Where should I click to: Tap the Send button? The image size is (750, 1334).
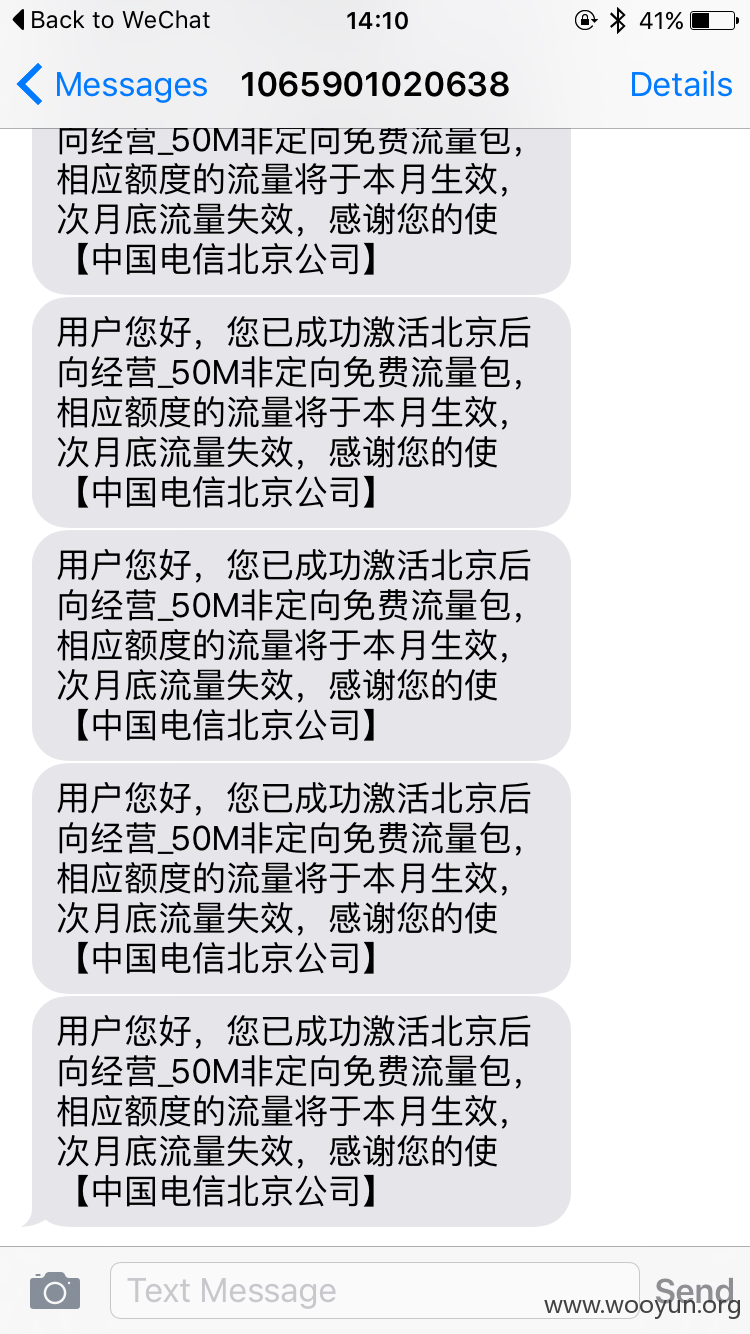(694, 1290)
